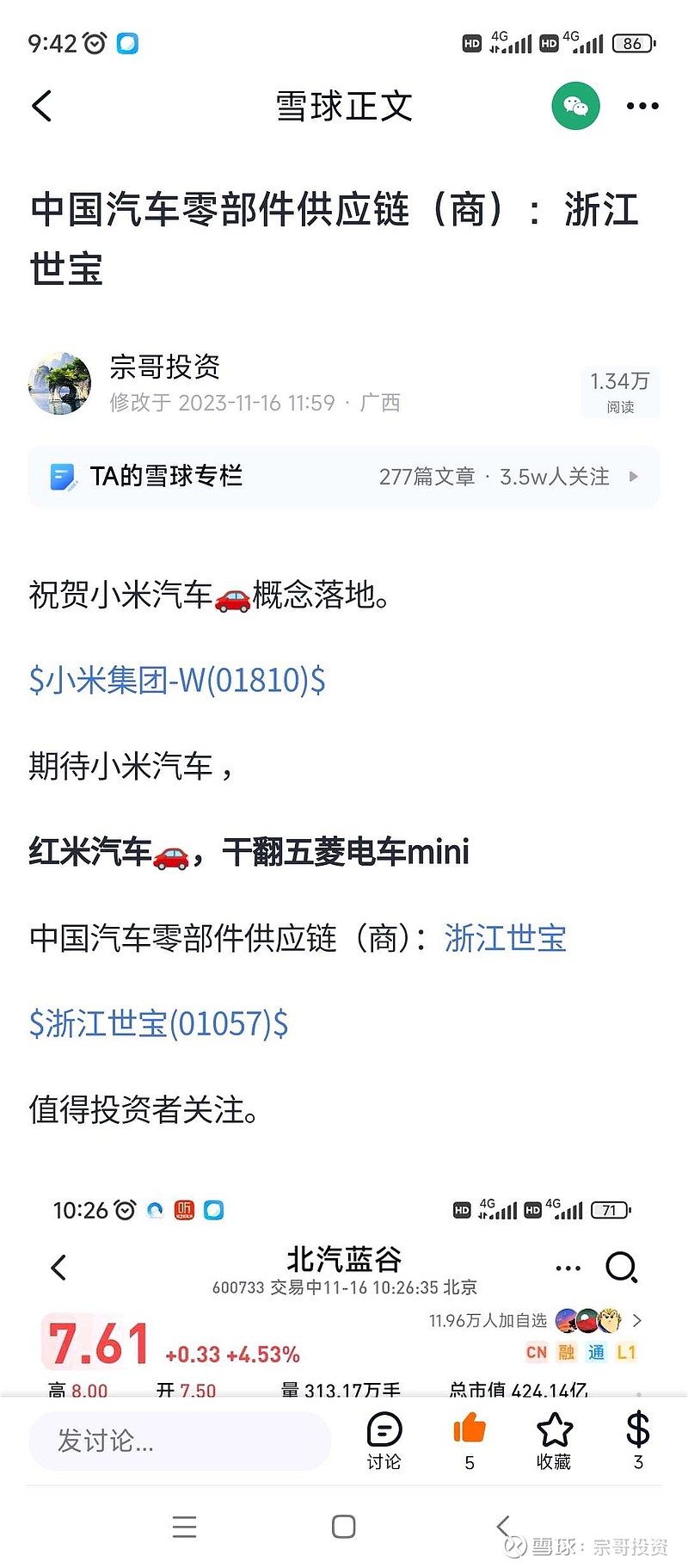The height and width of the screenshot is (1568, 688).
Task: Tap the 发讨论 comment input field
Action: (x=180, y=1441)
